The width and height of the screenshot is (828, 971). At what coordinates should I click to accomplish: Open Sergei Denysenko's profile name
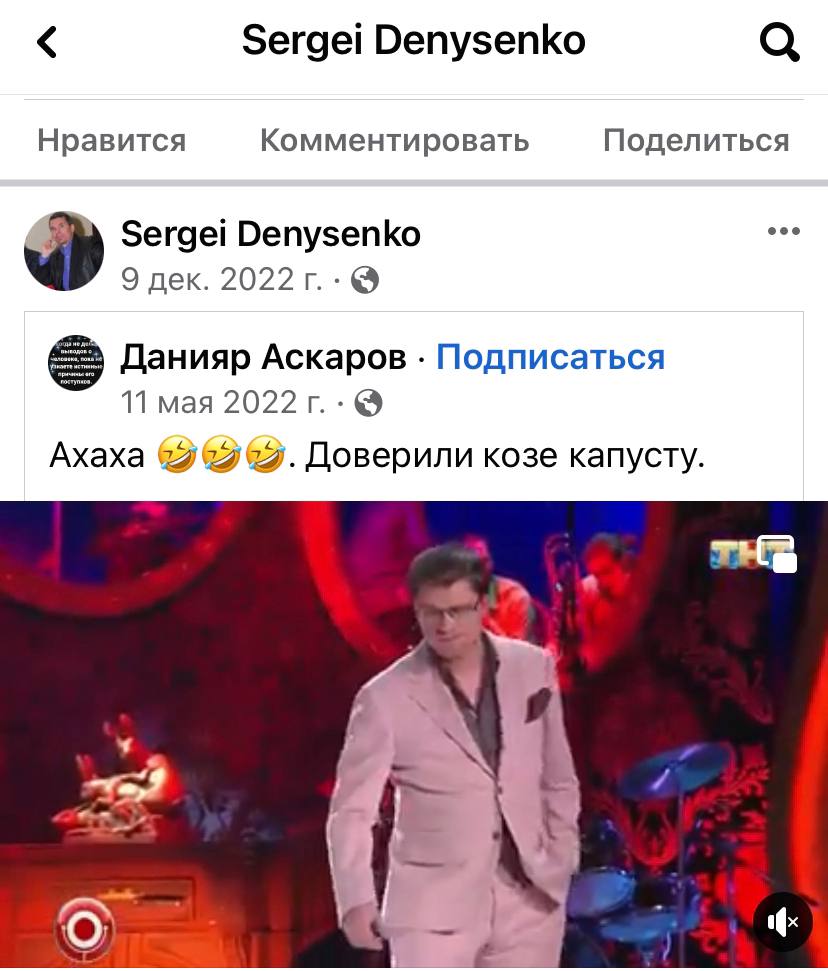[270, 233]
